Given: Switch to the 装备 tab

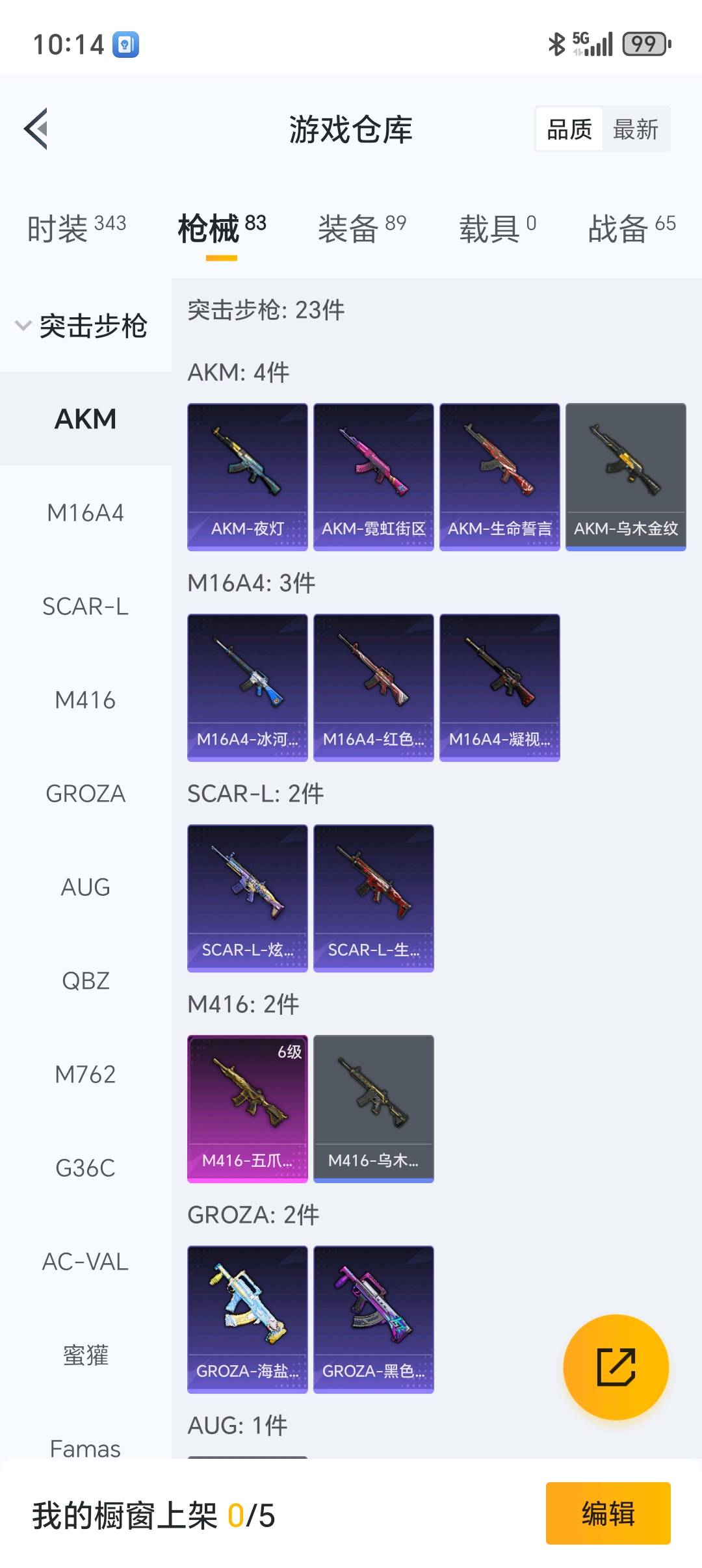Looking at the screenshot, I should coord(362,228).
